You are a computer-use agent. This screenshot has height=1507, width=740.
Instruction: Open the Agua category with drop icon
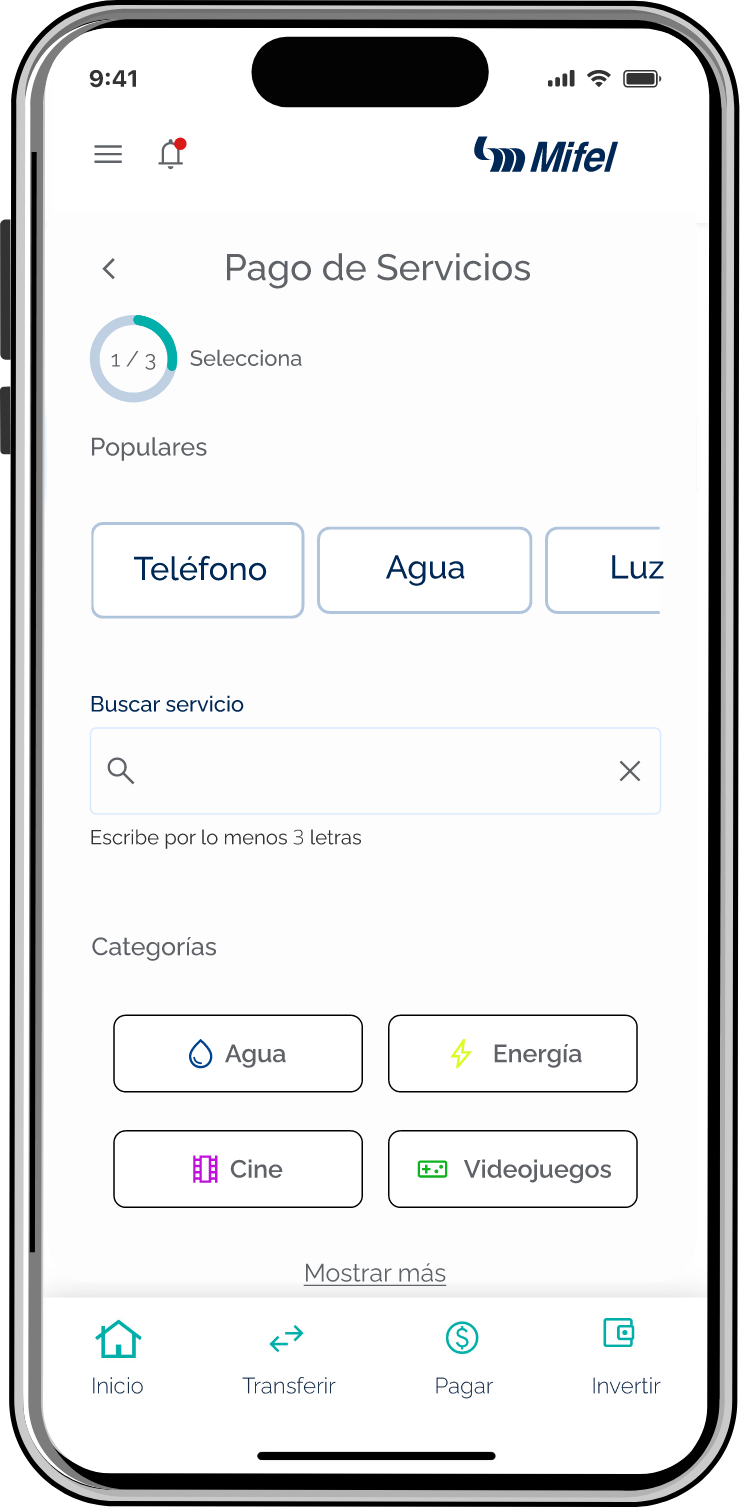point(238,1053)
